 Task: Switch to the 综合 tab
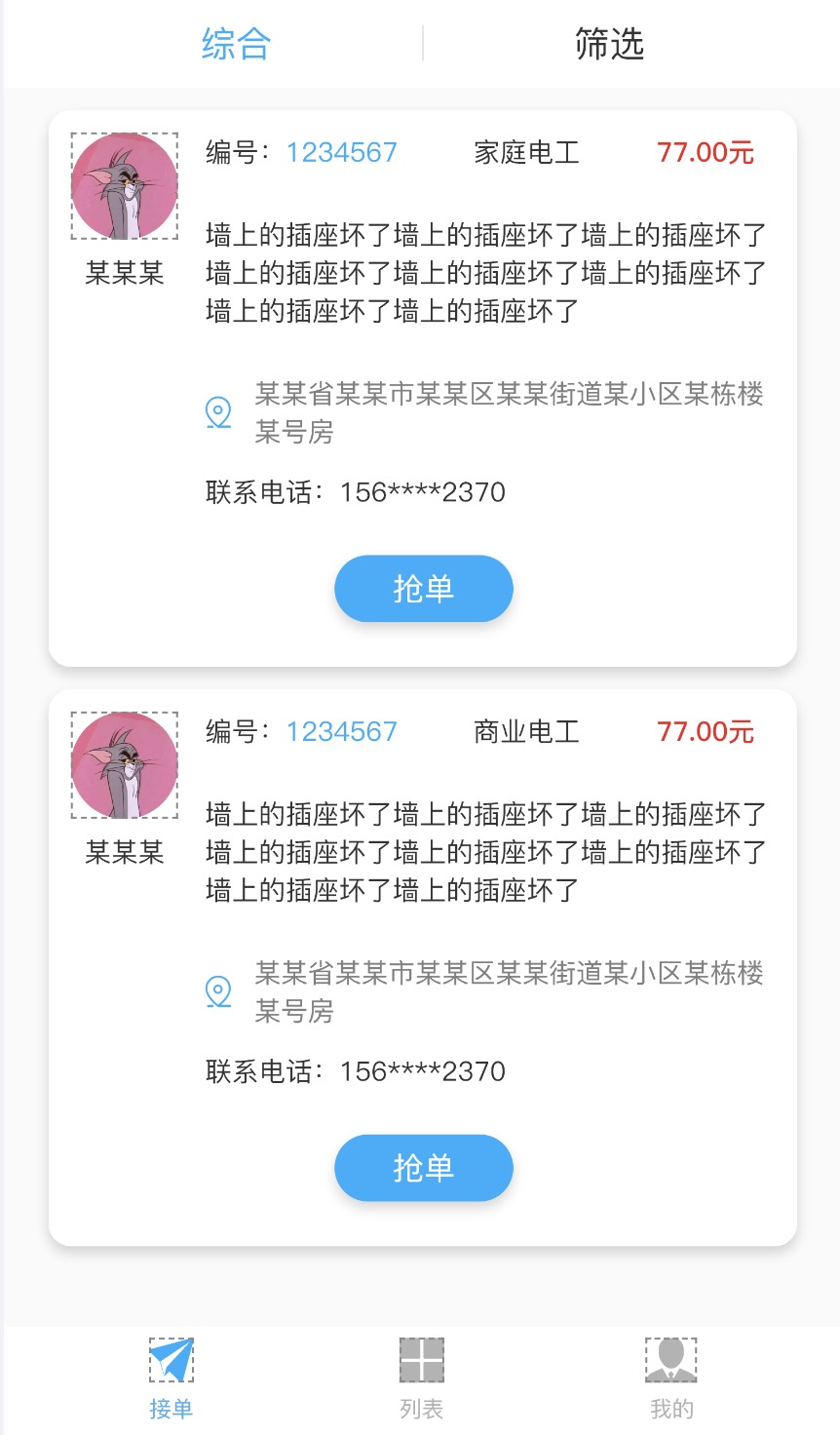pyautogui.click(x=236, y=44)
